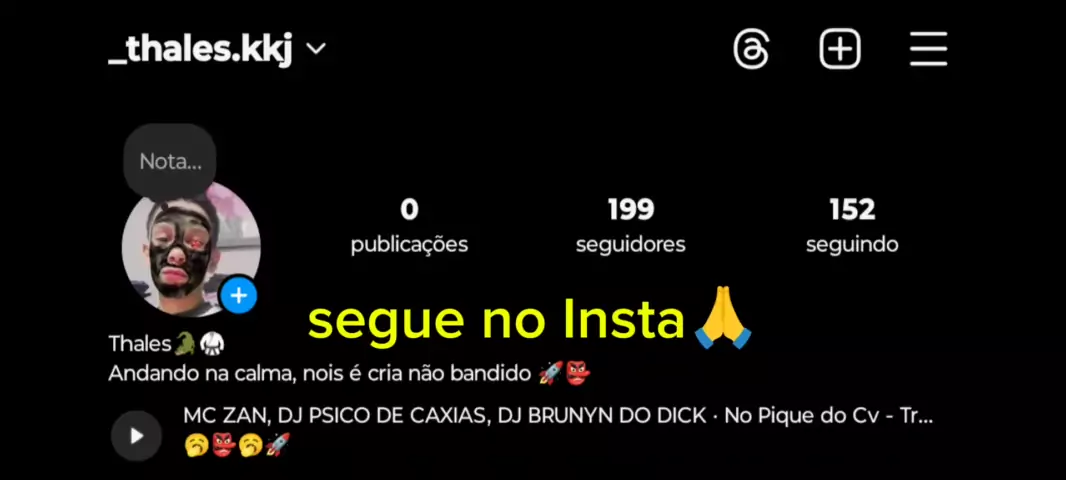Viewport: 1066px width, 480px height.
Task: Add a story with the blue plus badge
Action: click(239, 295)
